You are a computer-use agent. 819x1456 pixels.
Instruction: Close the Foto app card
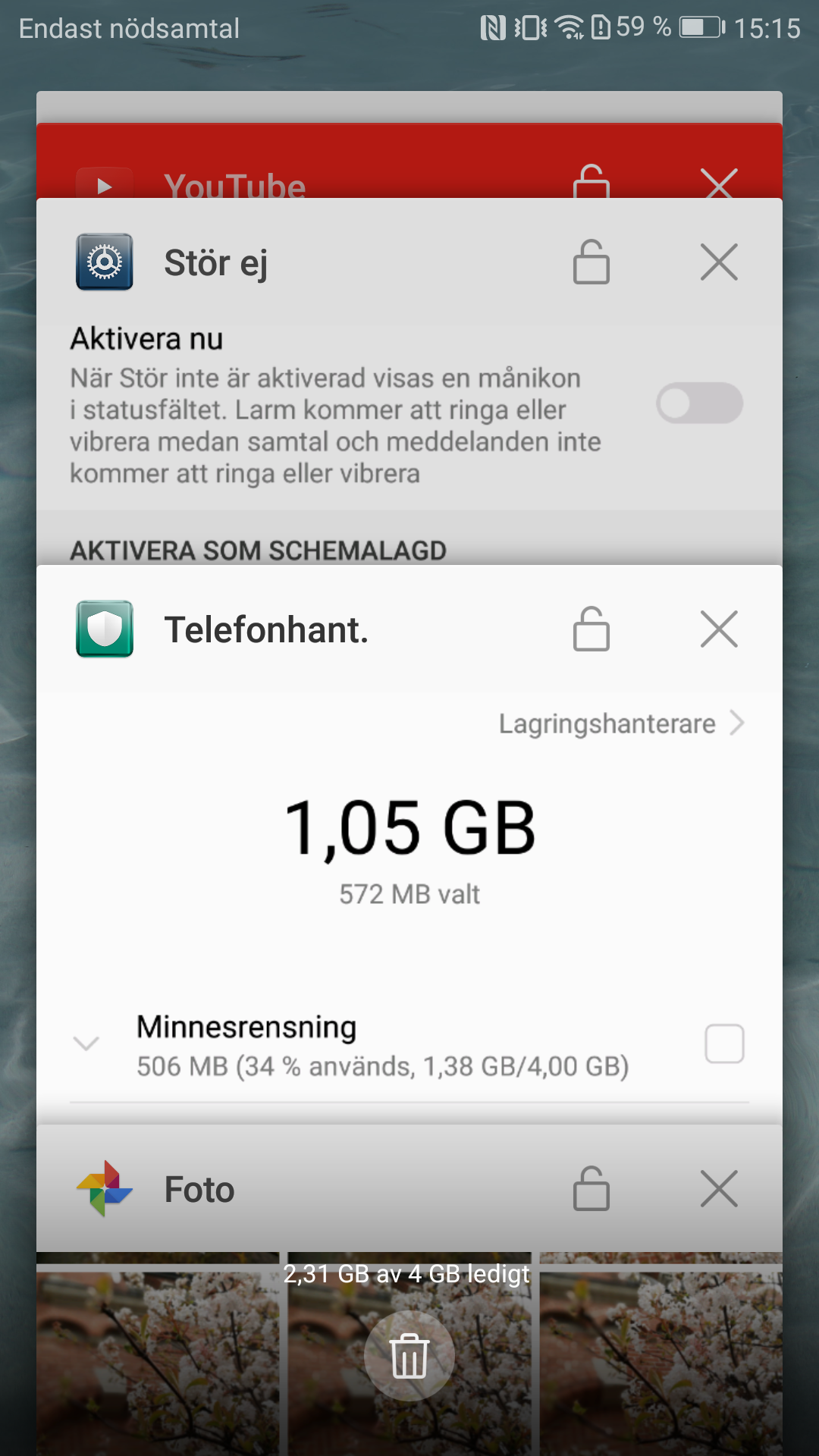719,1188
